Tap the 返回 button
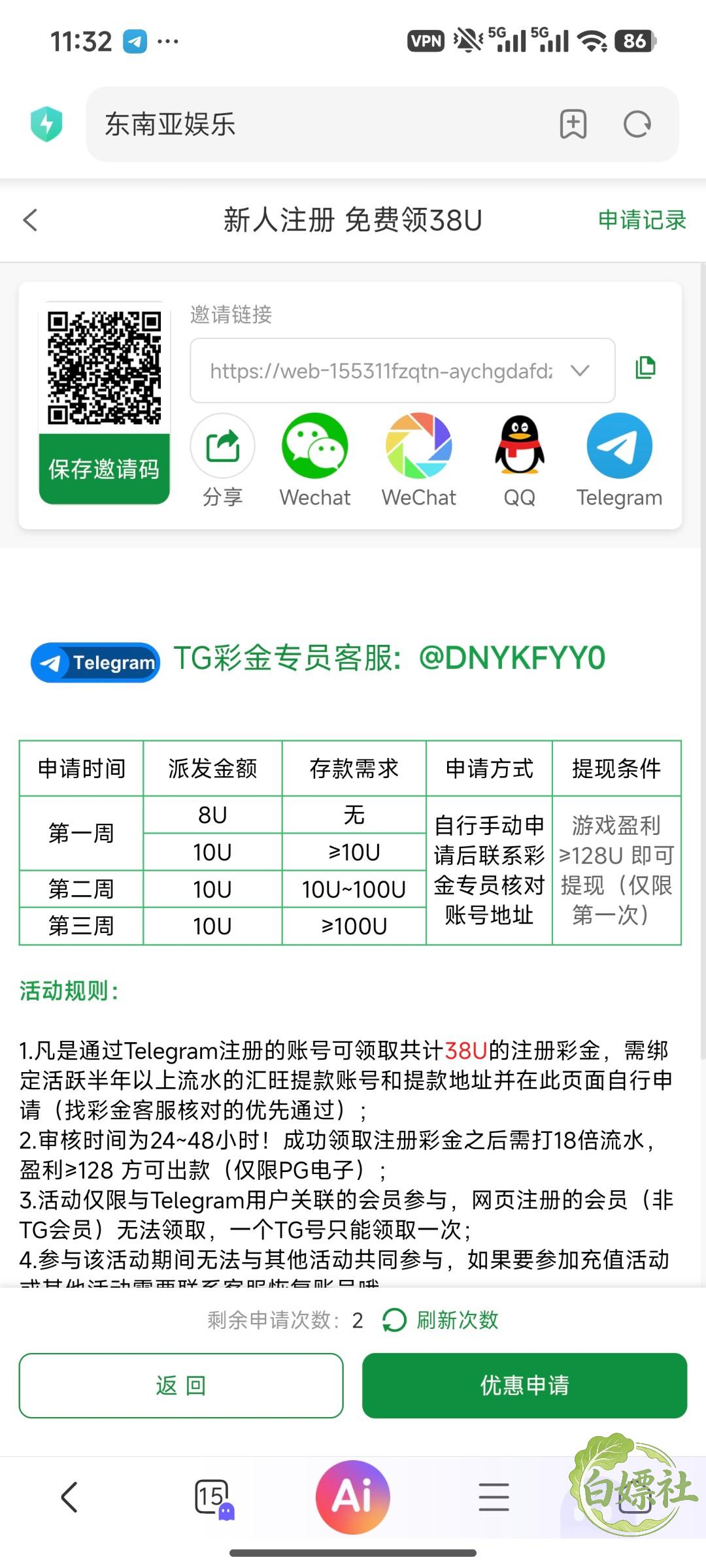This screenshot has height=1568, width=706. [181, 1385]
